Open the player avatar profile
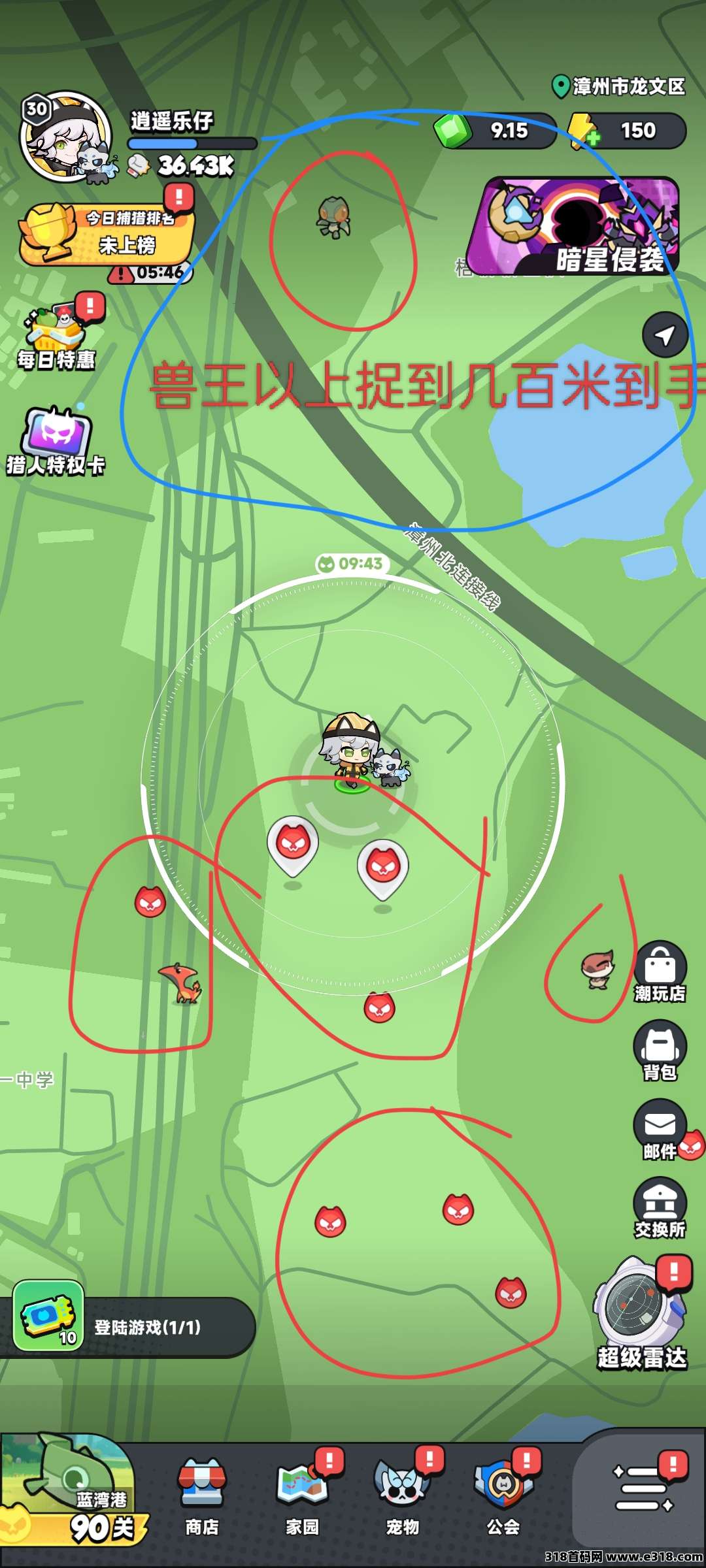This screenshot has width=706, height=1568. (64, 136)
